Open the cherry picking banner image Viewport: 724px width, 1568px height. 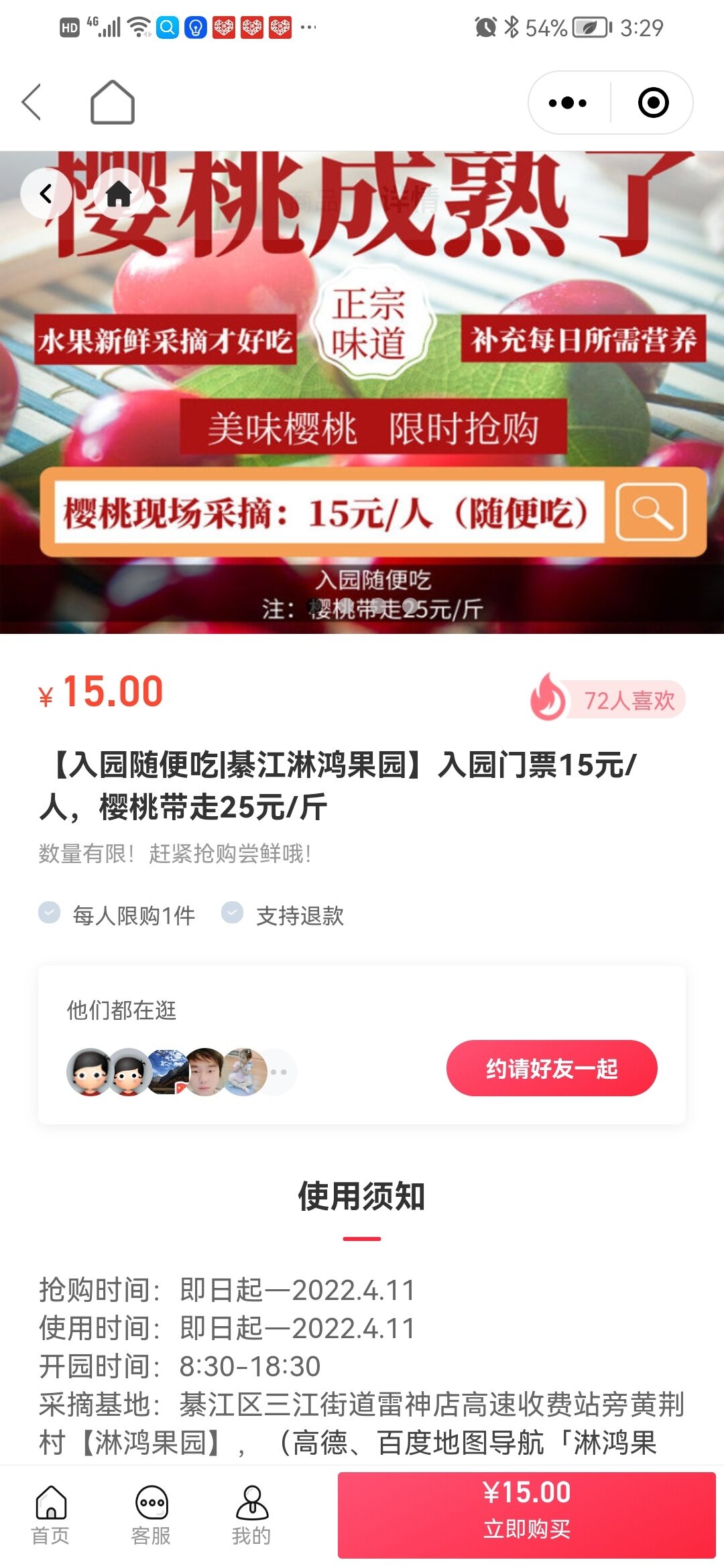(362, 402)
